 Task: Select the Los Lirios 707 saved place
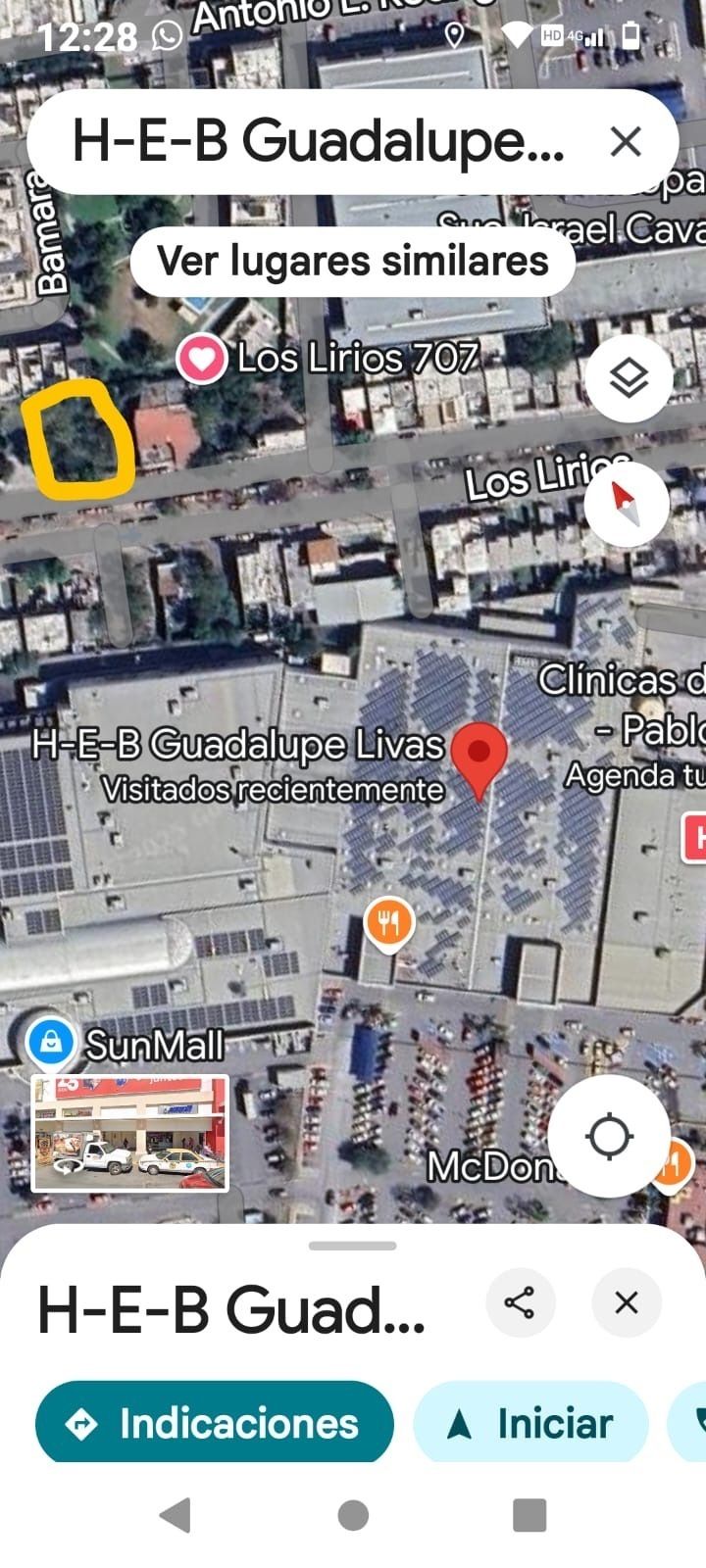pyautogui.click(x=201, y=359)
